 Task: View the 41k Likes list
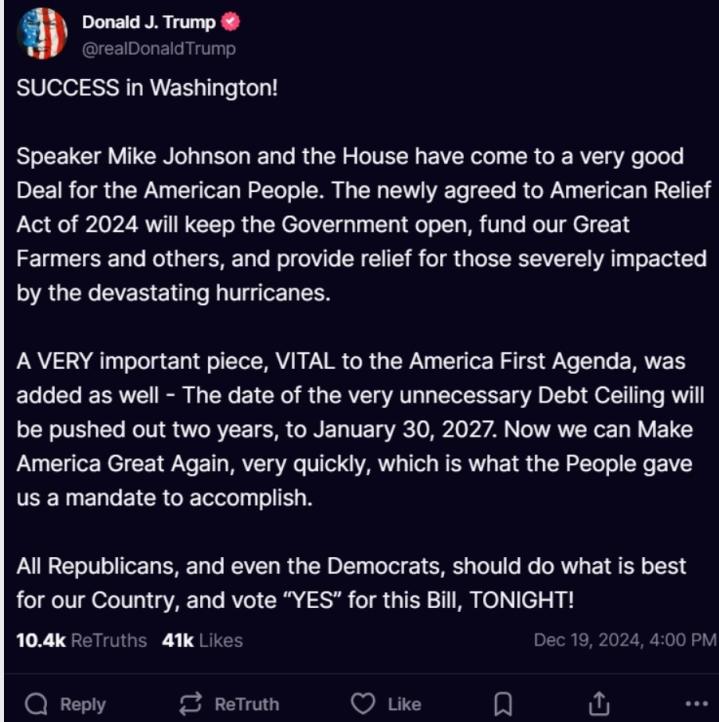tap(202, 640)
